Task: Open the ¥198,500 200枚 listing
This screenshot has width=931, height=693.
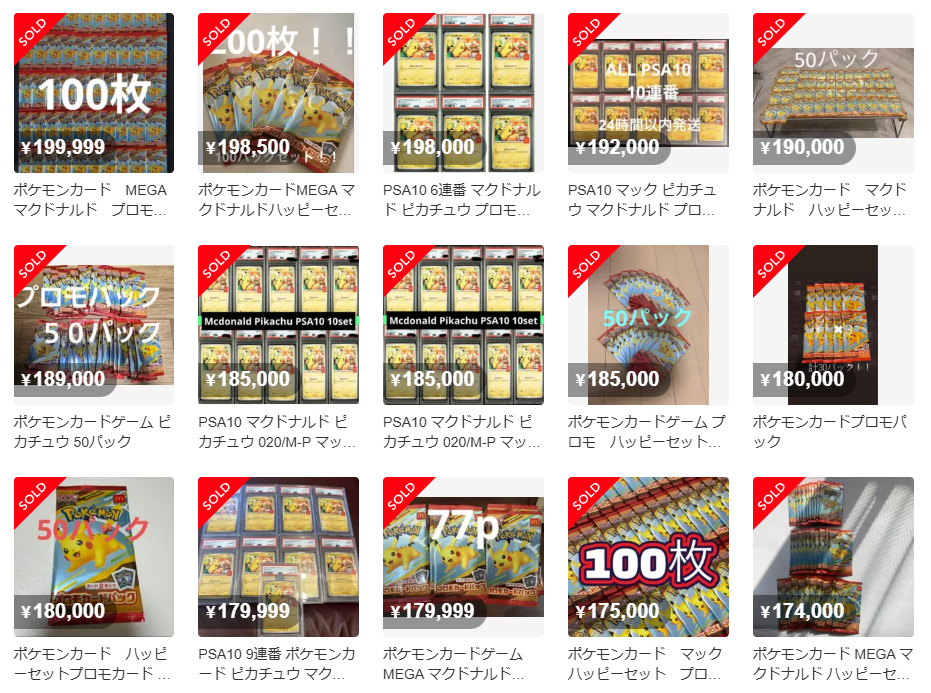Action: point(278,93)
